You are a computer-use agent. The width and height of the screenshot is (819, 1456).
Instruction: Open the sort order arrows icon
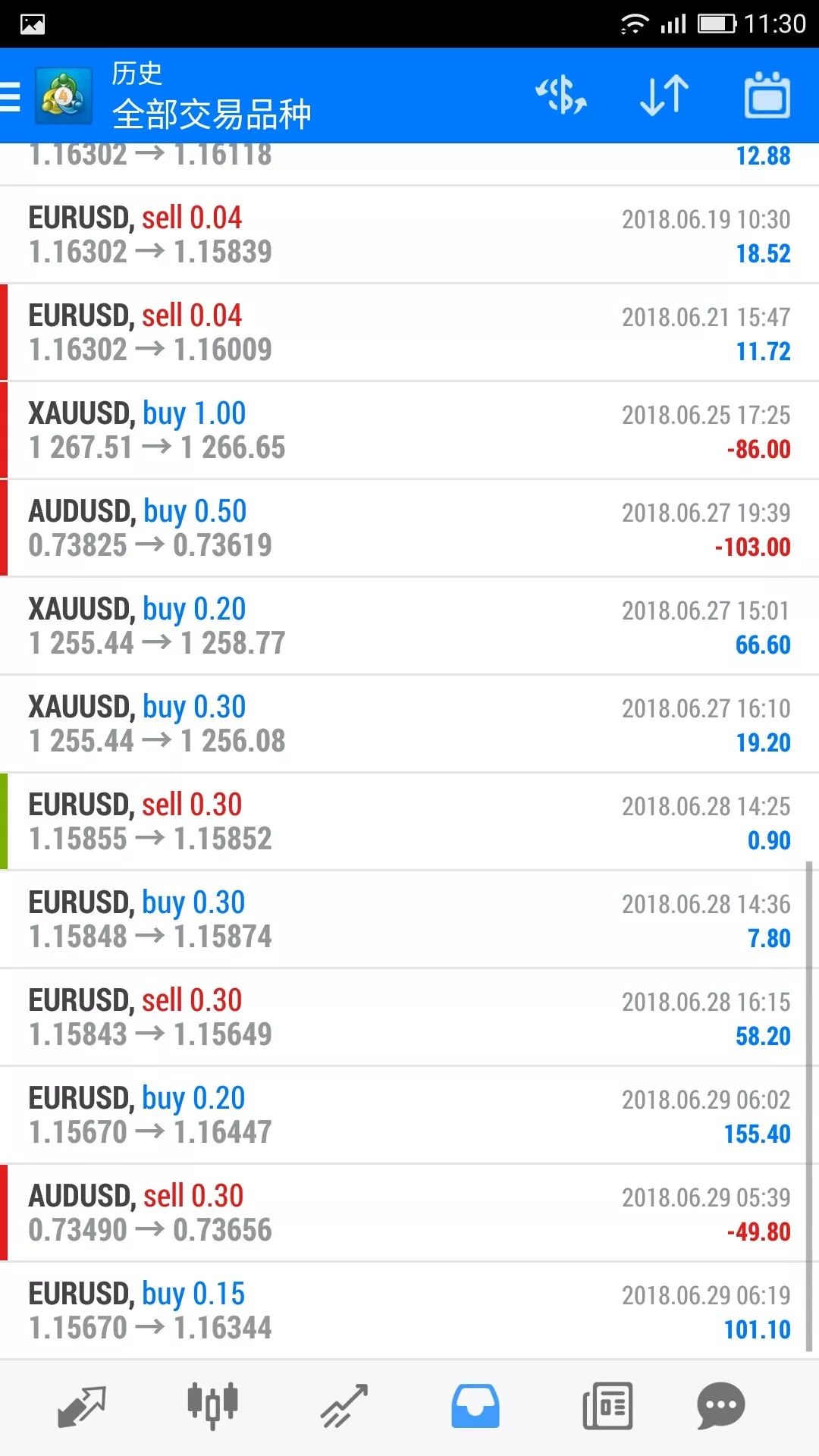[x=664, y=96]
